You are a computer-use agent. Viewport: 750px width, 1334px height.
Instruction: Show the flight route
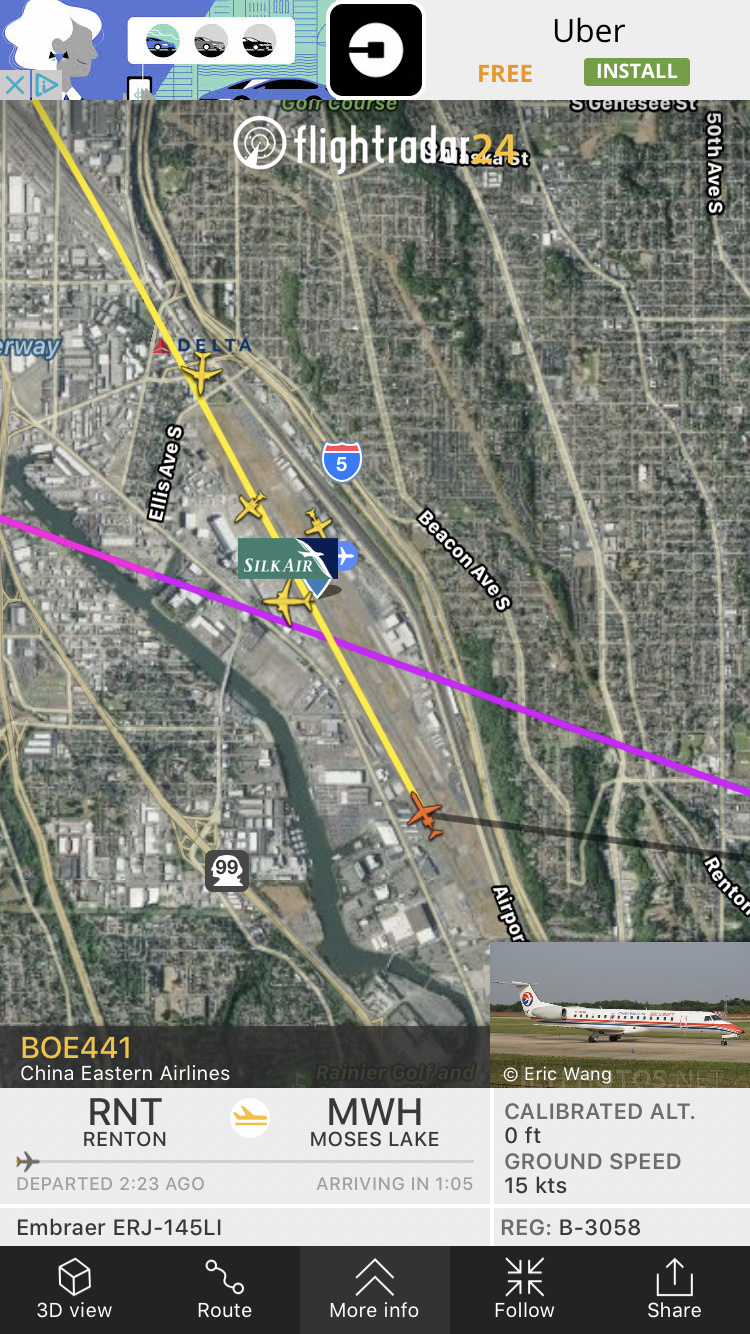point(224,1289)
